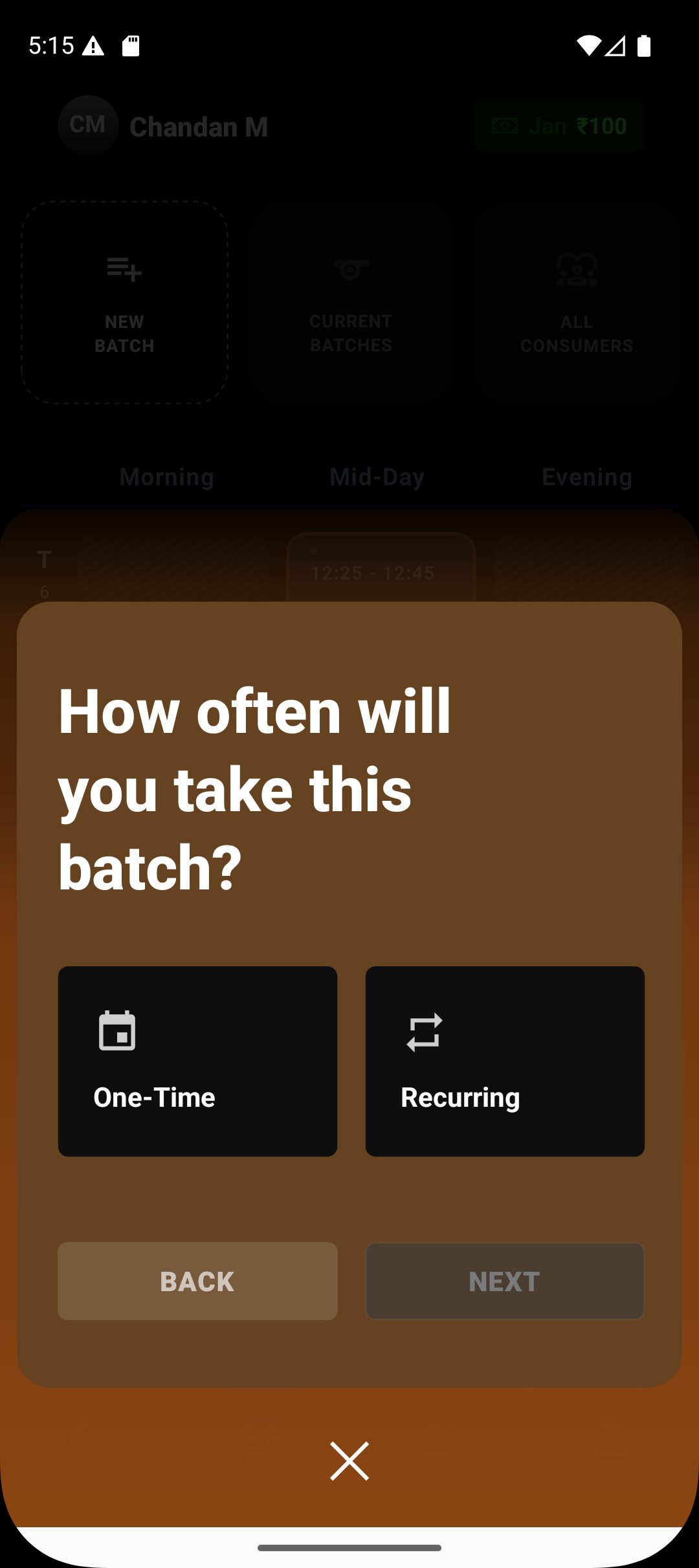The height and width of the screenshot is (1568, 699).
Task: Tap the NEXT button
Action: 505,1281
